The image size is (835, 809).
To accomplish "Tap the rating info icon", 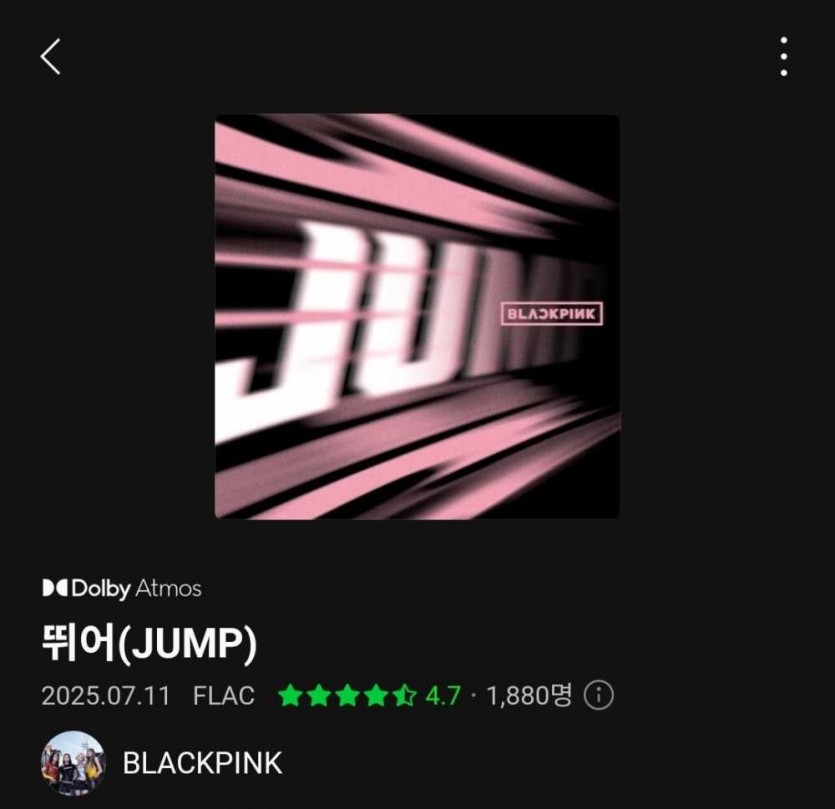I will (598, 695).
